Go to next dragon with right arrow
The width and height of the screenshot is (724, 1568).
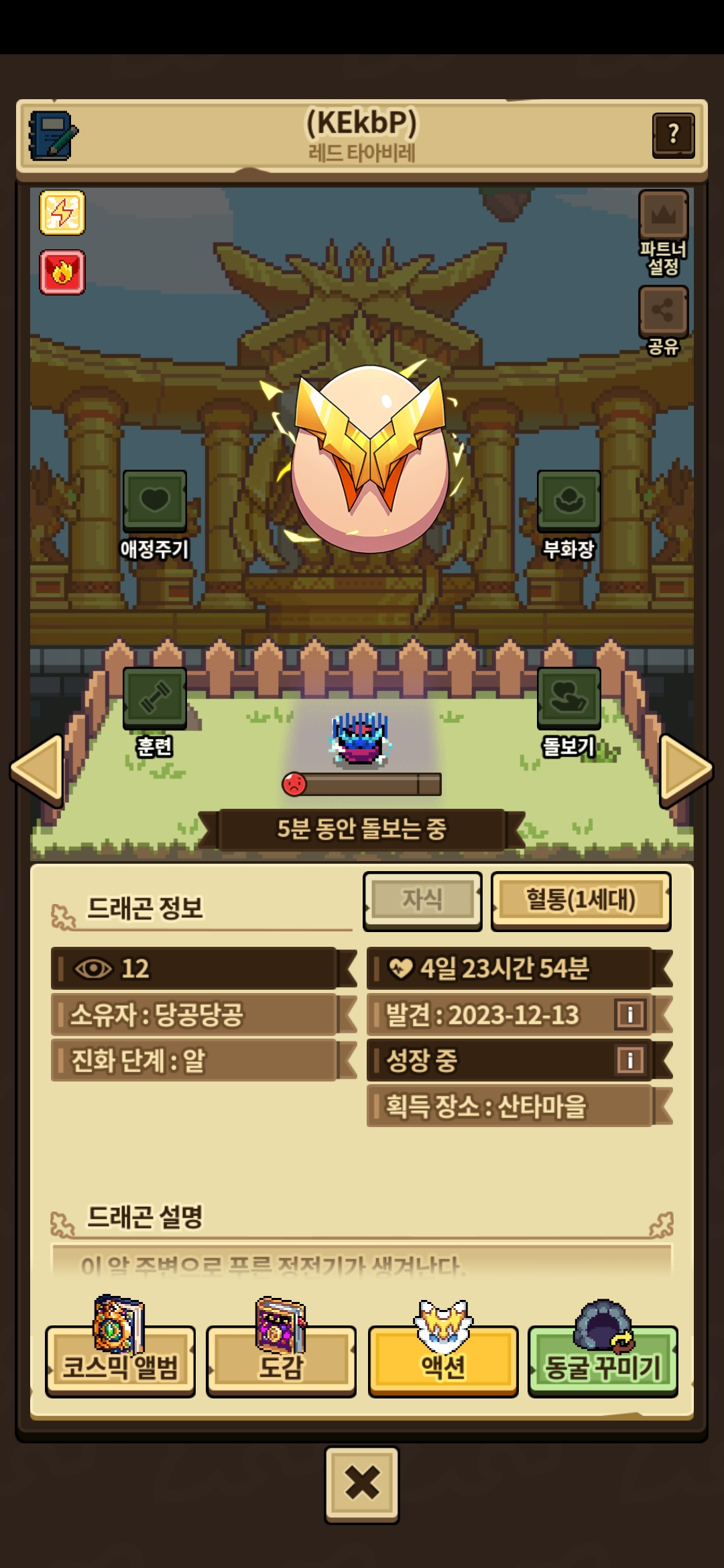coord(686,769)
